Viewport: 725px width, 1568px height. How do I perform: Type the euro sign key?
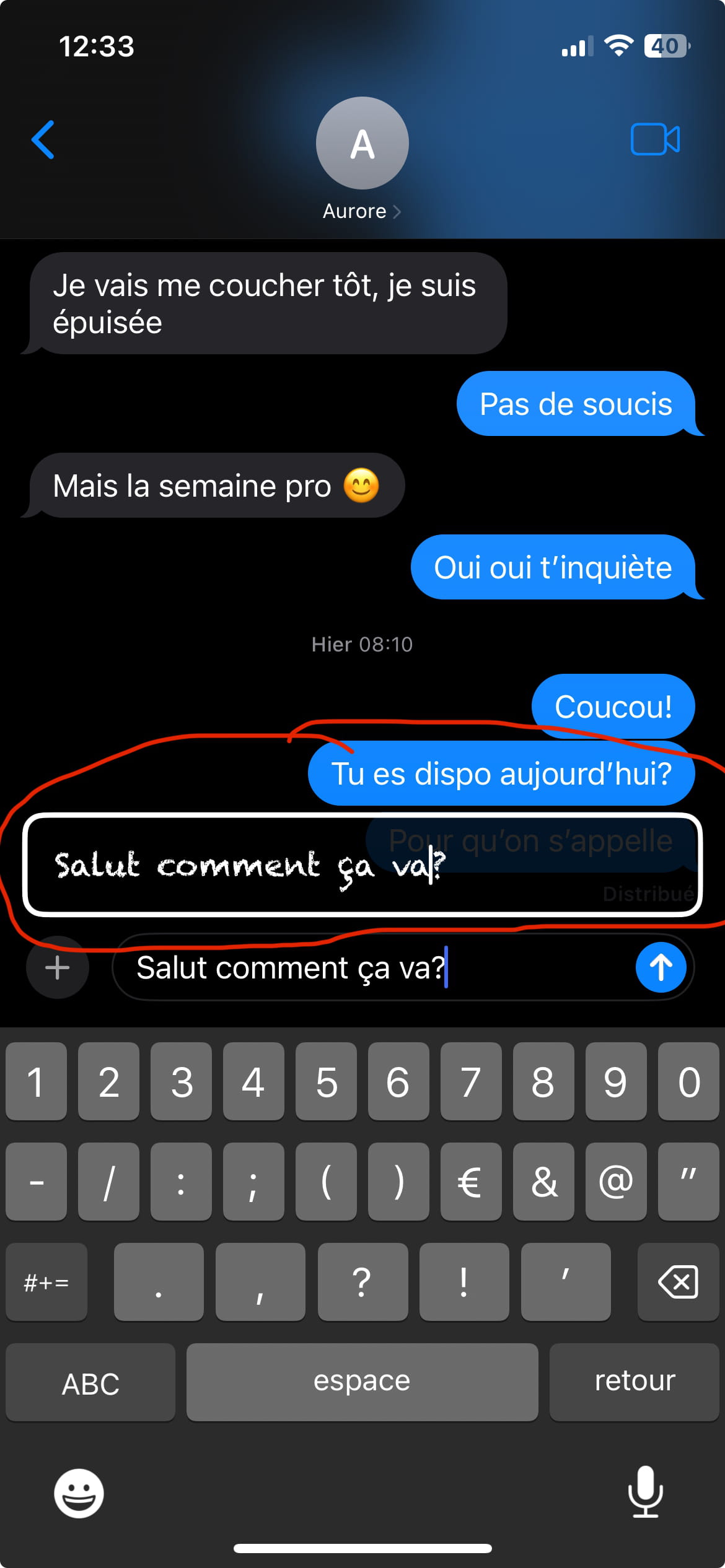(470, 1182)
